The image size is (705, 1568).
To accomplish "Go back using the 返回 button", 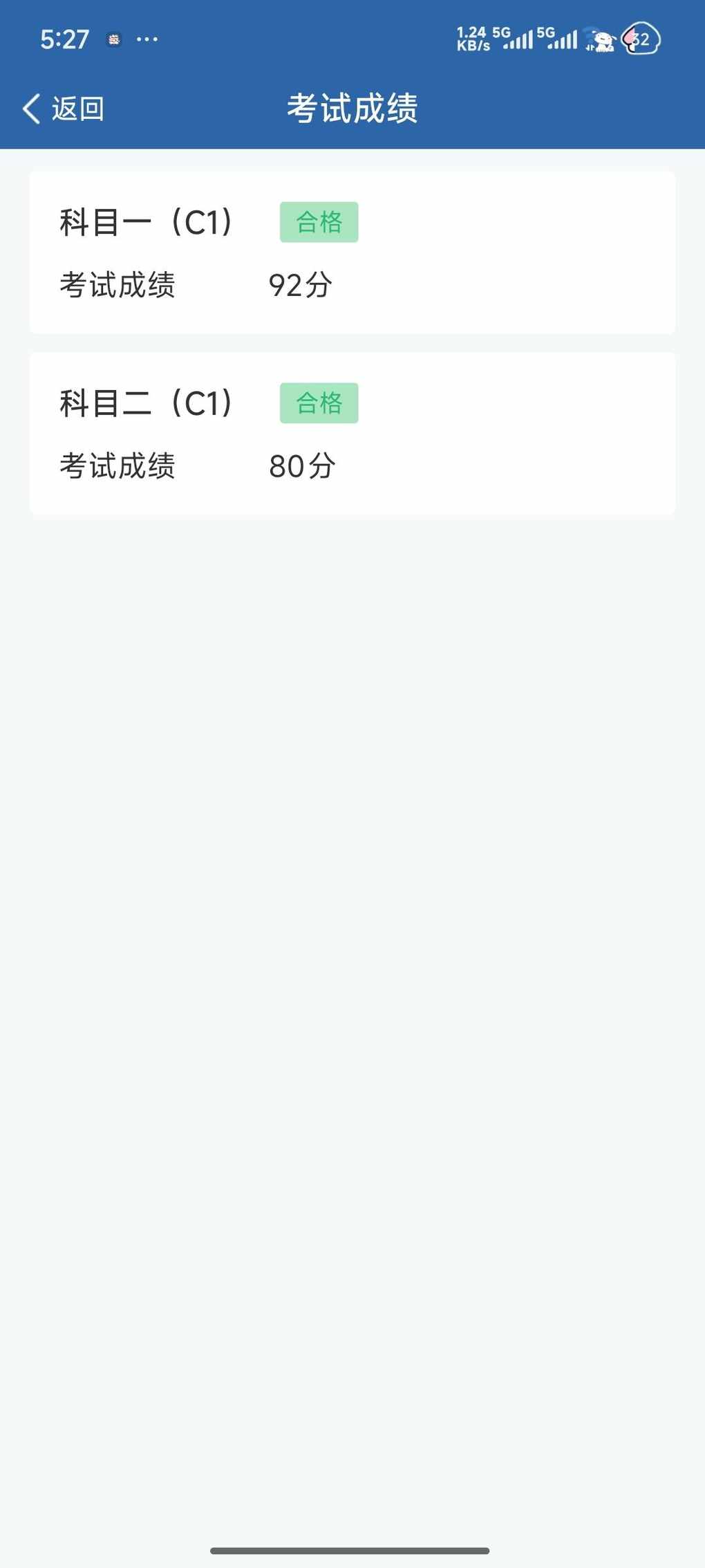I will coord(64,109).
